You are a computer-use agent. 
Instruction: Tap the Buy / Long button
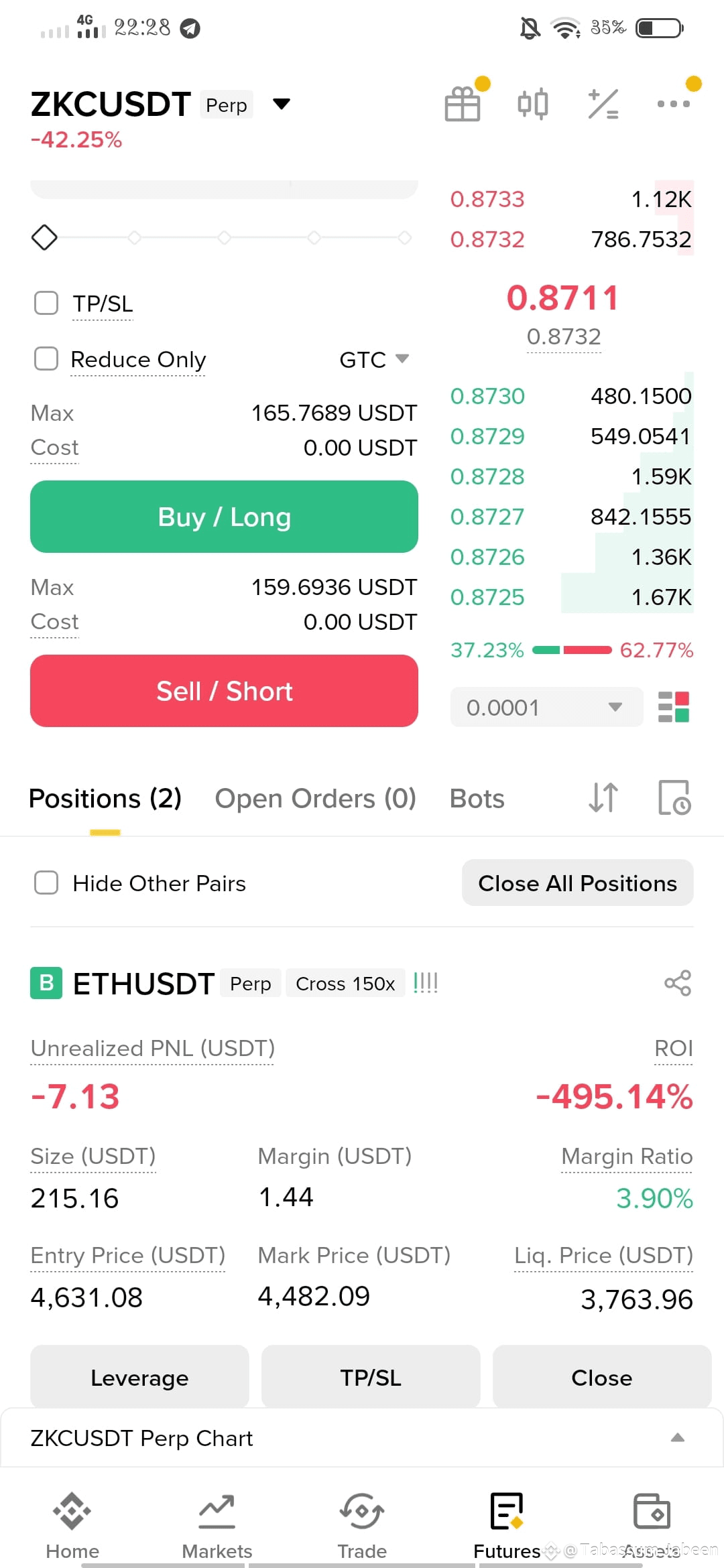224,517
